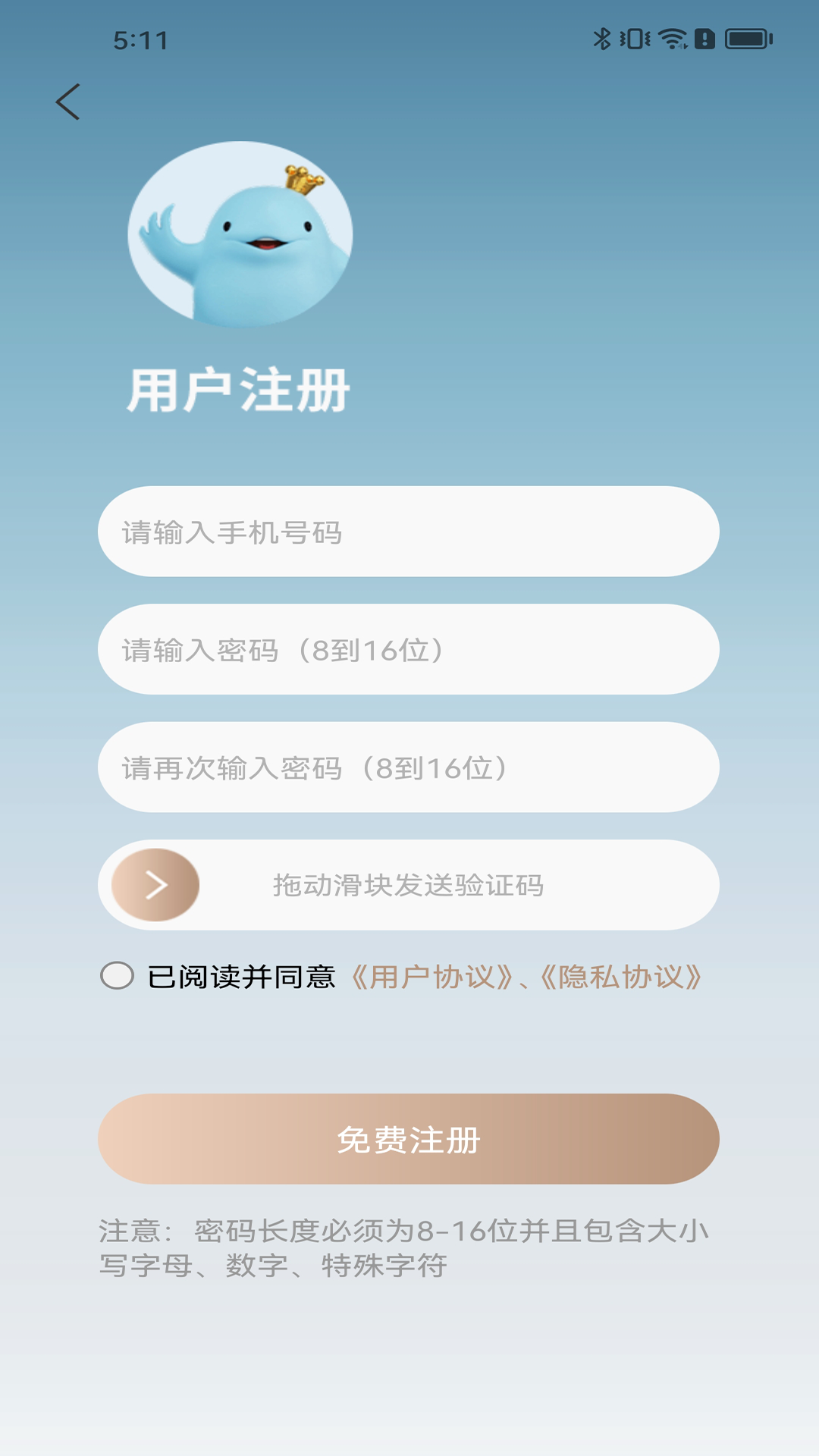The height and width of the screenshot is (1456, 819).
Task: Open the 用户协议 user agreement
Action: tap(432, 978)
